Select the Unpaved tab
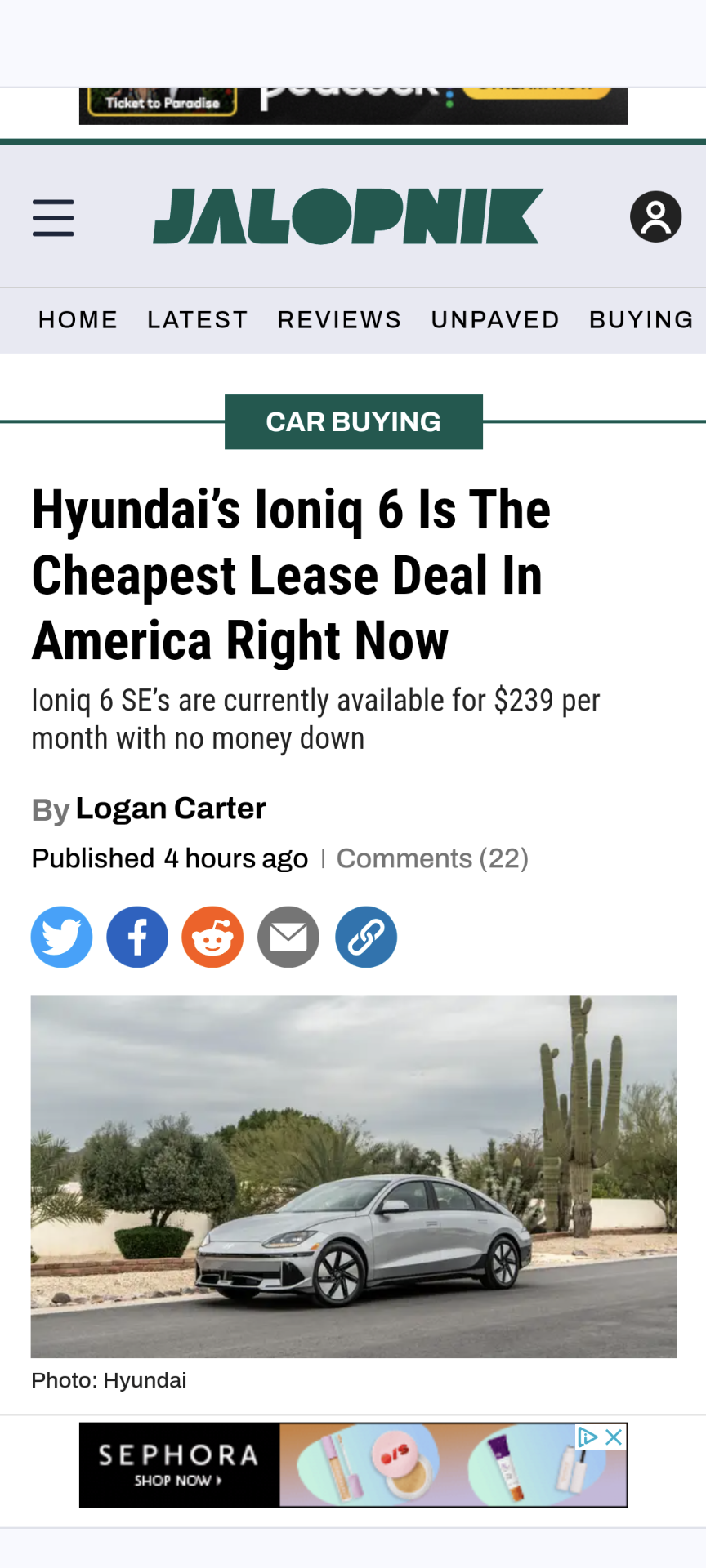This screenshot has width=706, height=1568. [x=495, y=319]
